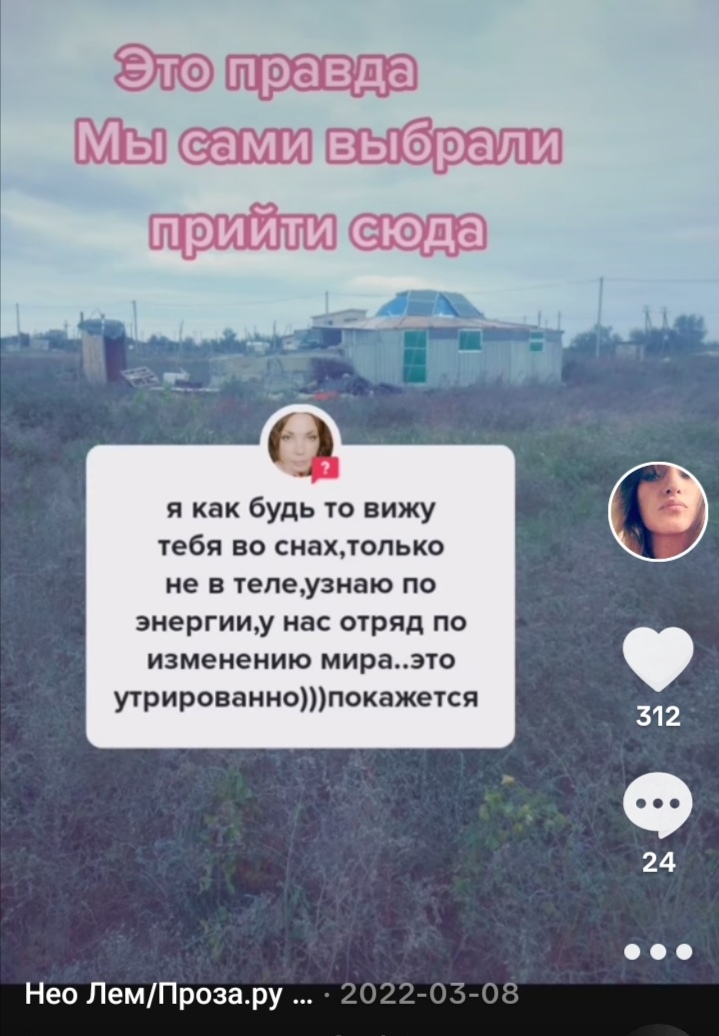Open the three-dot more options menu
This screenshot has height=1036, width=719.
(x=657, y=951)
